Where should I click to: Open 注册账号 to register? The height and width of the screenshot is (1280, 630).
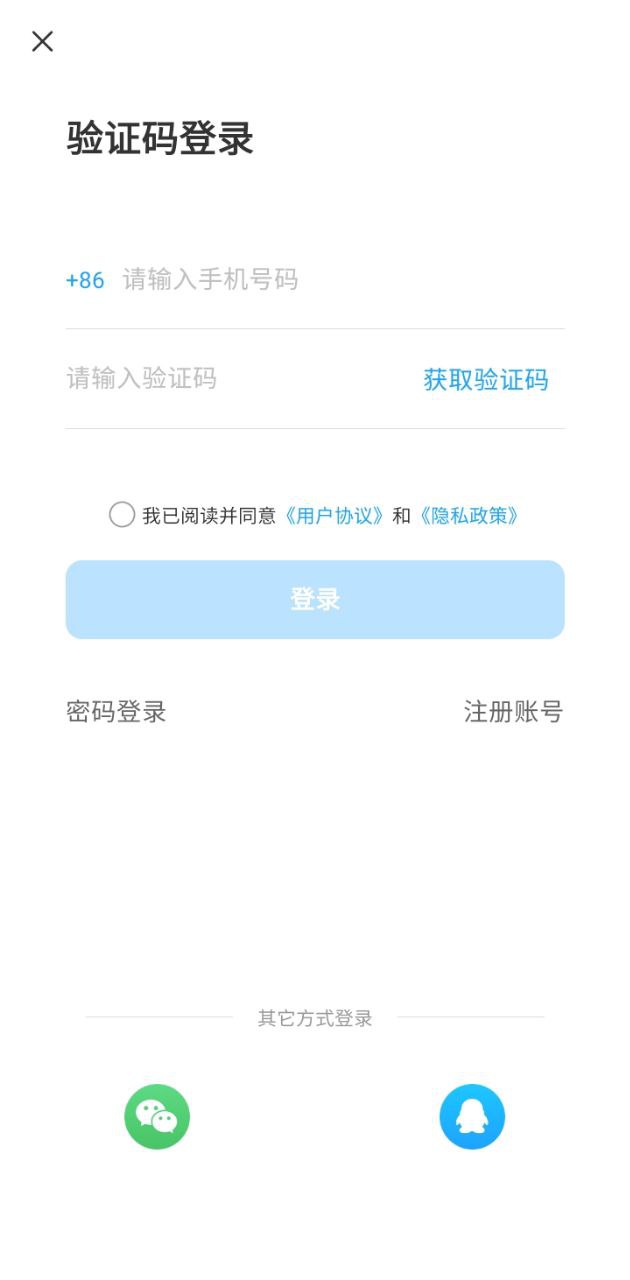(x=514, y=712)
